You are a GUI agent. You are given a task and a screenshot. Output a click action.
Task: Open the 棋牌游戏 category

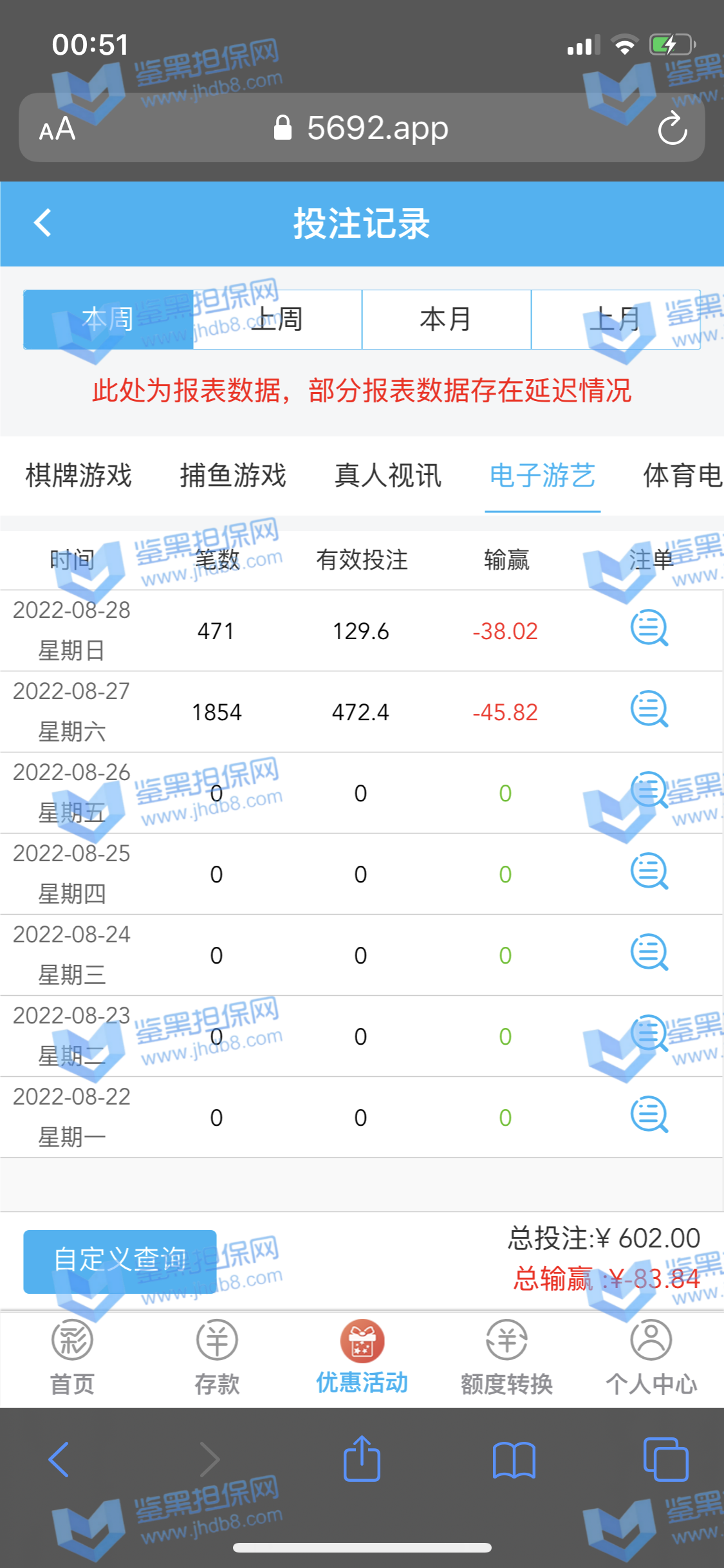(79, 476)
